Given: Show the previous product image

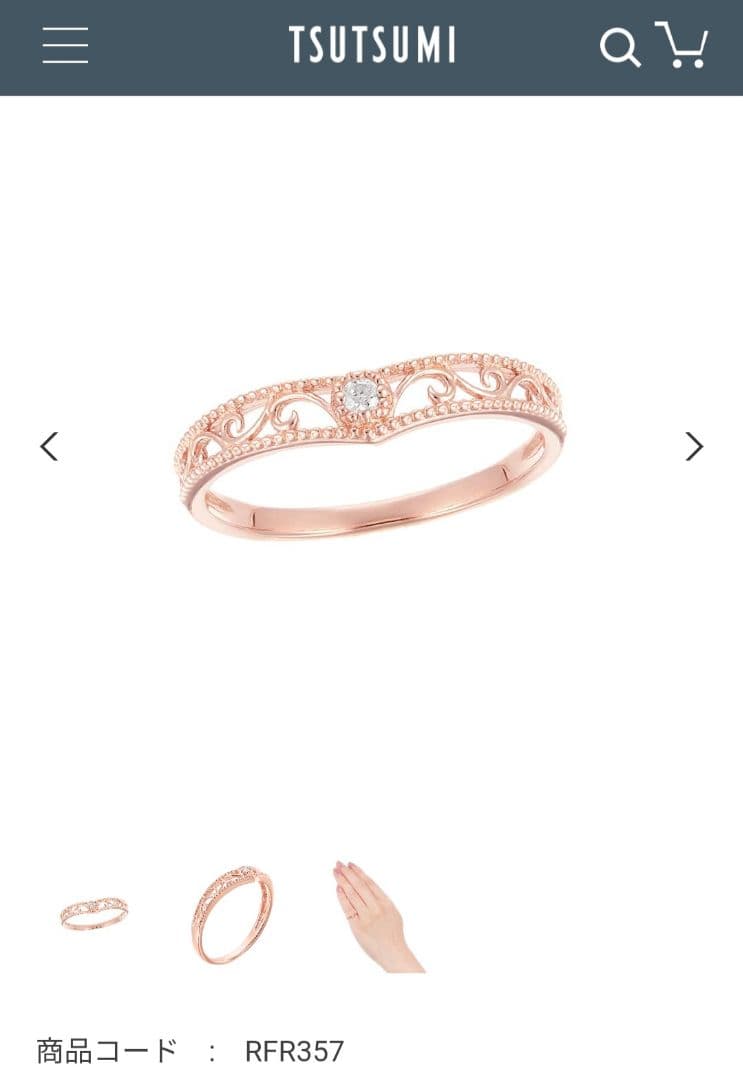Looking at the screenshot, I should (x=49, y=446).
